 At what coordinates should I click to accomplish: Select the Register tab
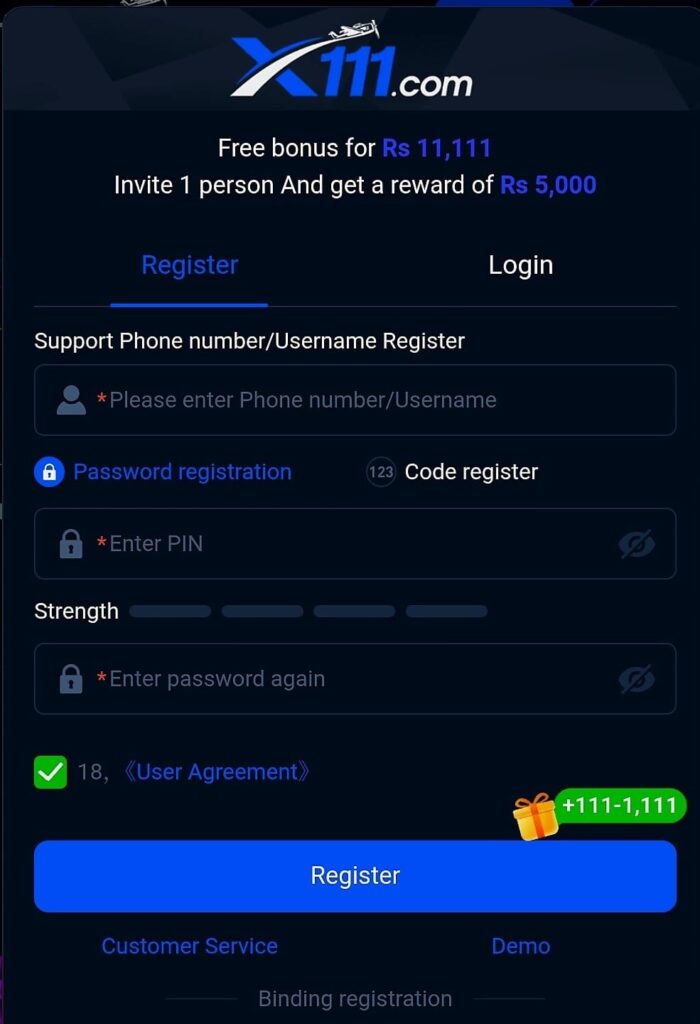(190, 266)
